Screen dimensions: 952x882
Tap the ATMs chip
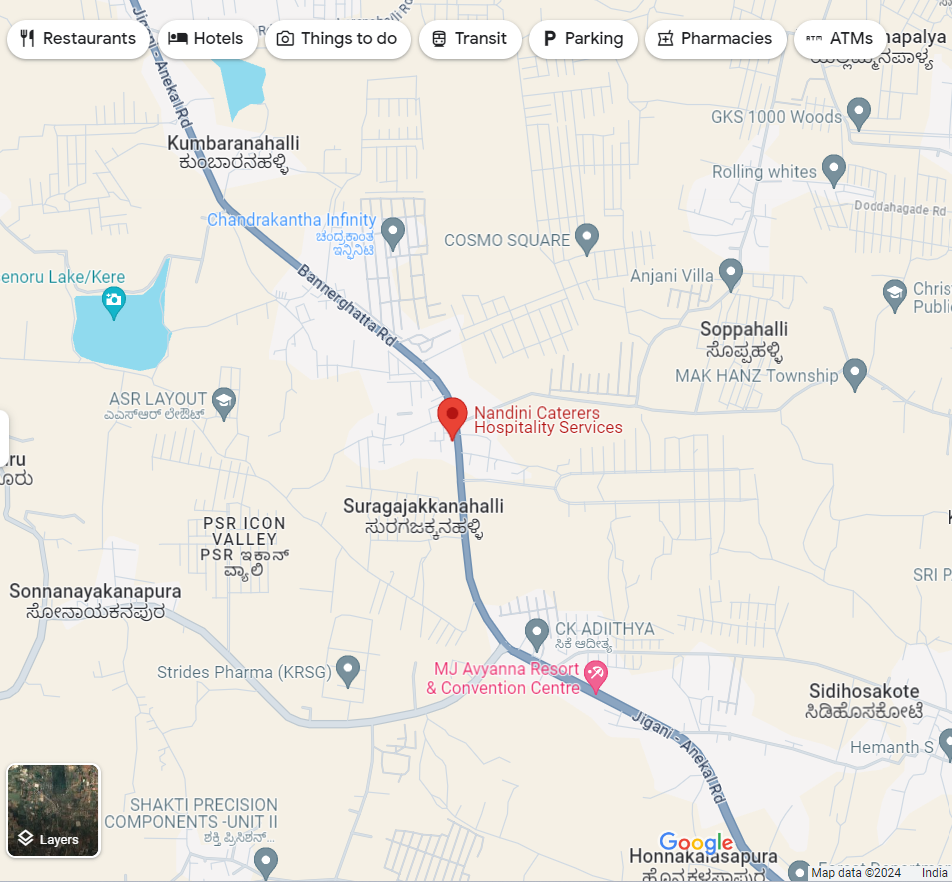pos(840,39)
